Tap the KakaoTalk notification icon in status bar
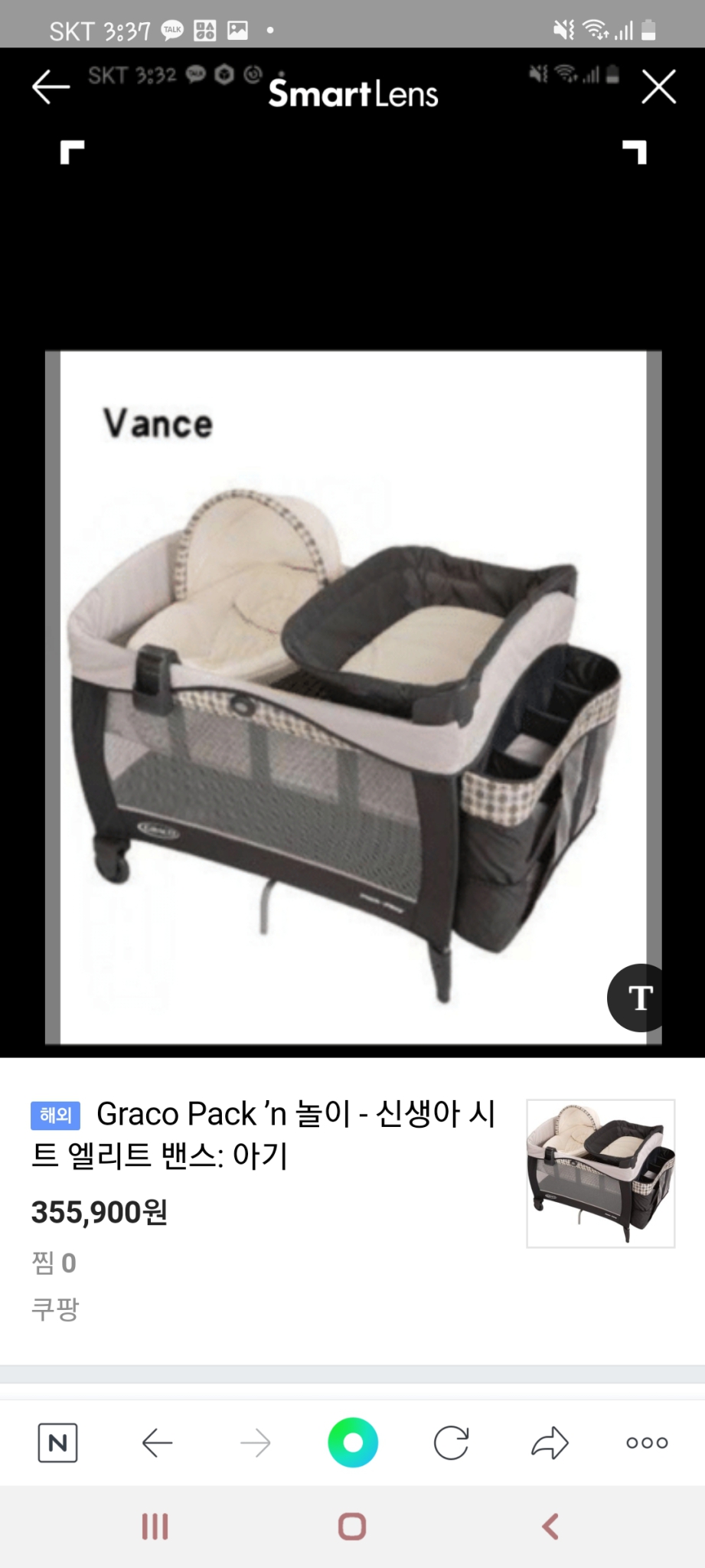Image resolution: width=705 pixels, height=1568 pixels. tap(172, 28)
